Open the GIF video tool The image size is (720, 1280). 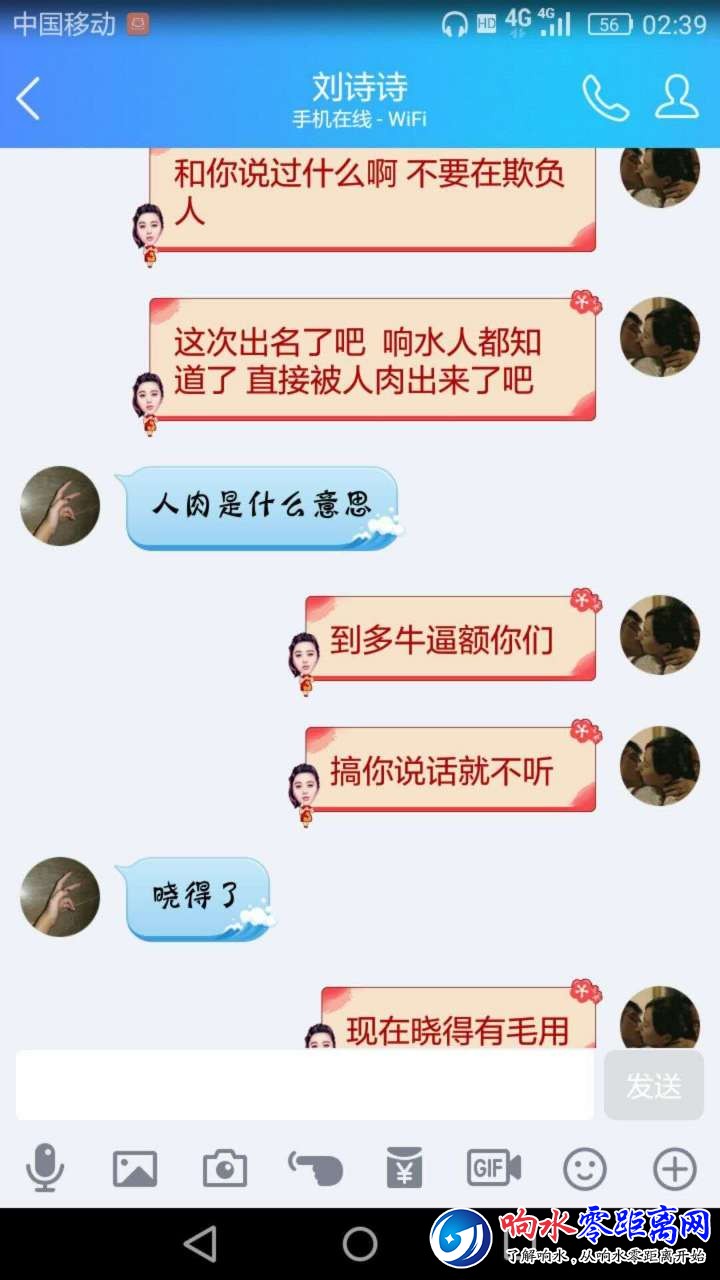pyautogui.click(x=494, y=1167)
